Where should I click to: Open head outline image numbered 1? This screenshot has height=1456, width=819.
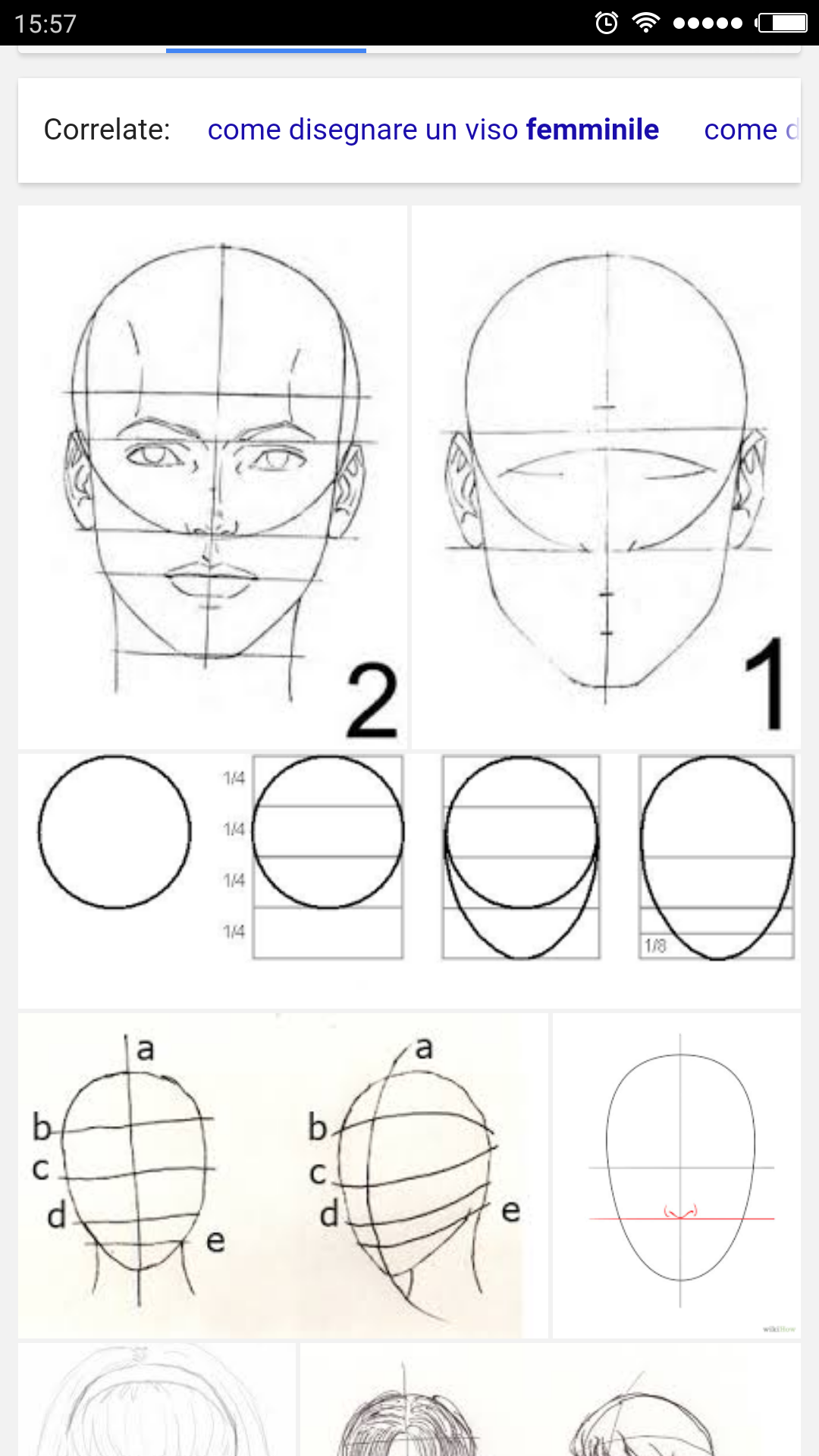pyautogui.click(x=606, y=476)
